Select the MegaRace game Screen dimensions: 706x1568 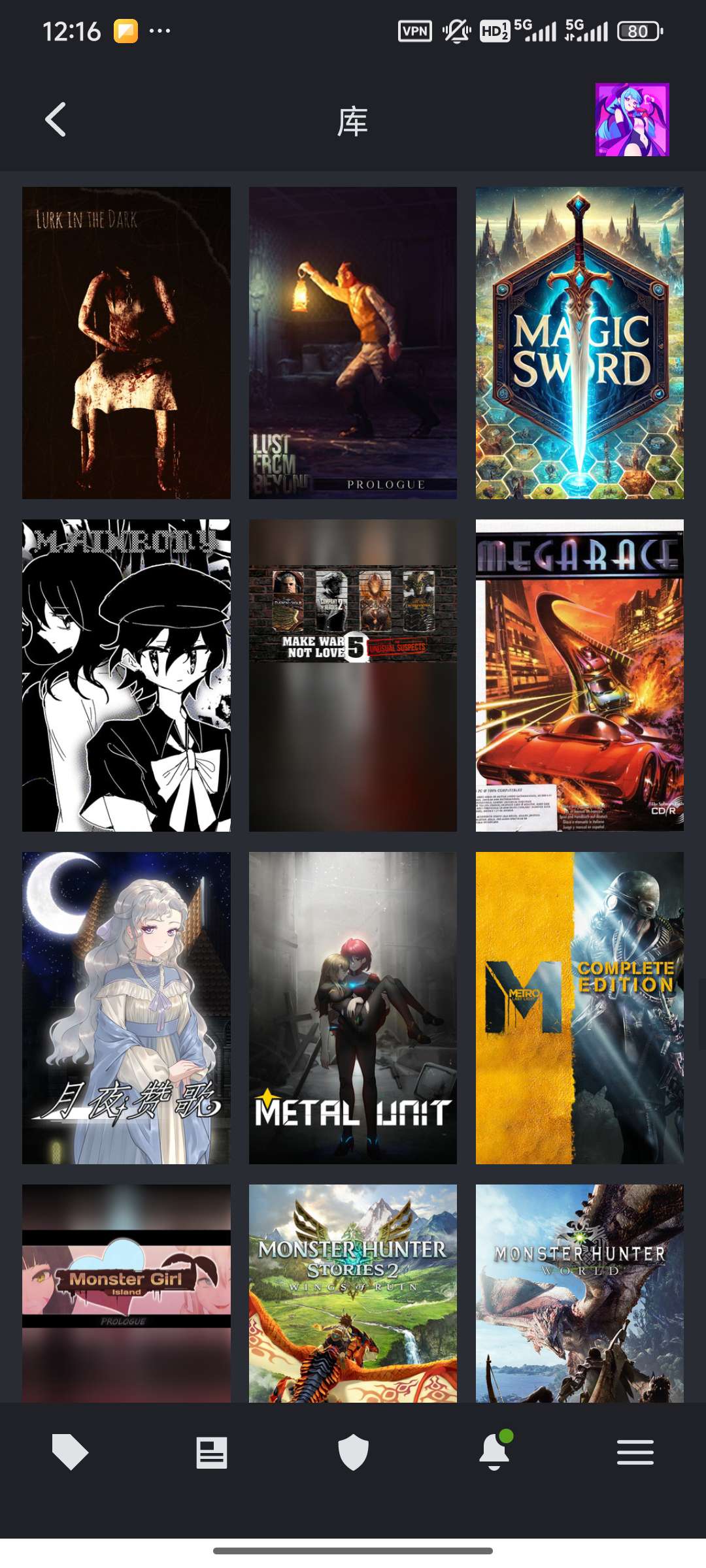click(579, 675)
